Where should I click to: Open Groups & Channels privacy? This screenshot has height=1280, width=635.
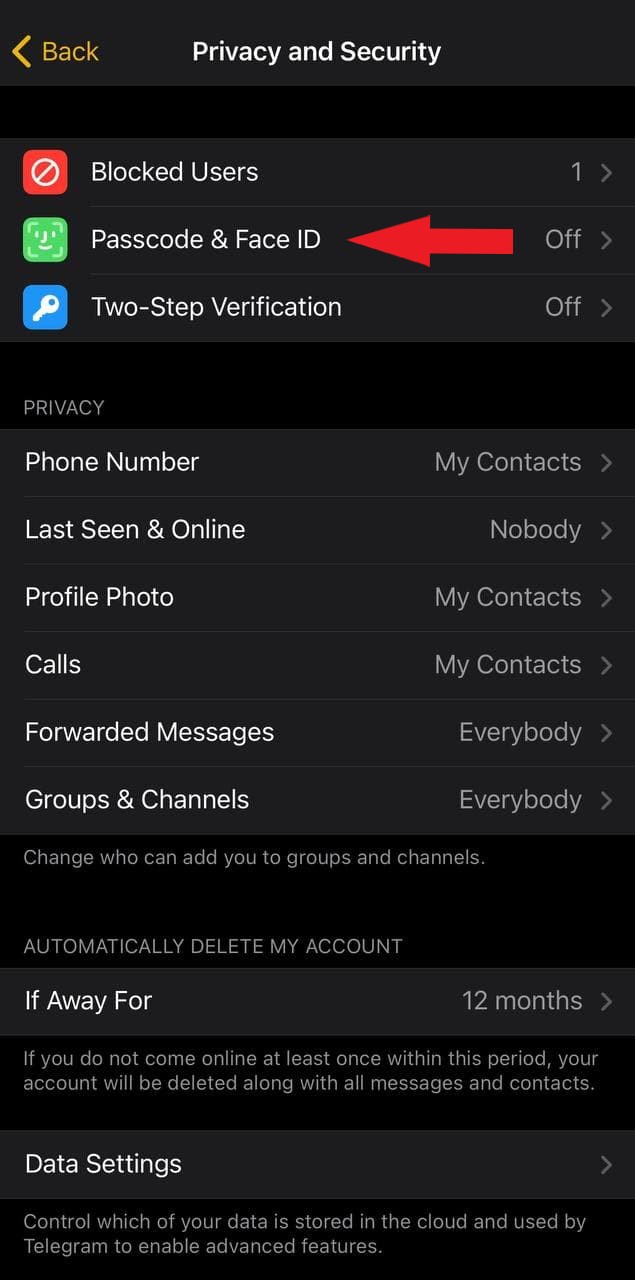pyautogui.click(x=317, y=800)
